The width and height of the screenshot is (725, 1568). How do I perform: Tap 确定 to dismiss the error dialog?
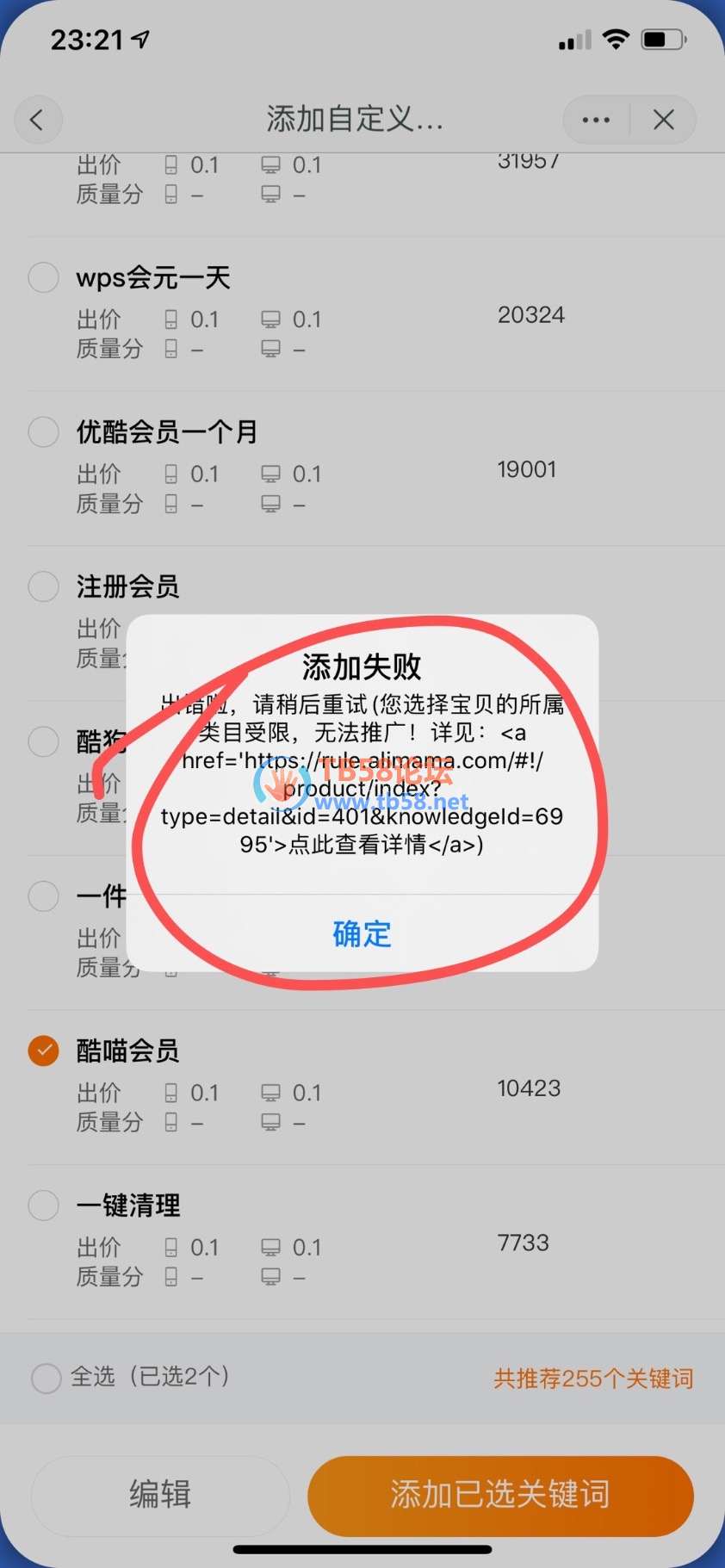tap(362, 934)
